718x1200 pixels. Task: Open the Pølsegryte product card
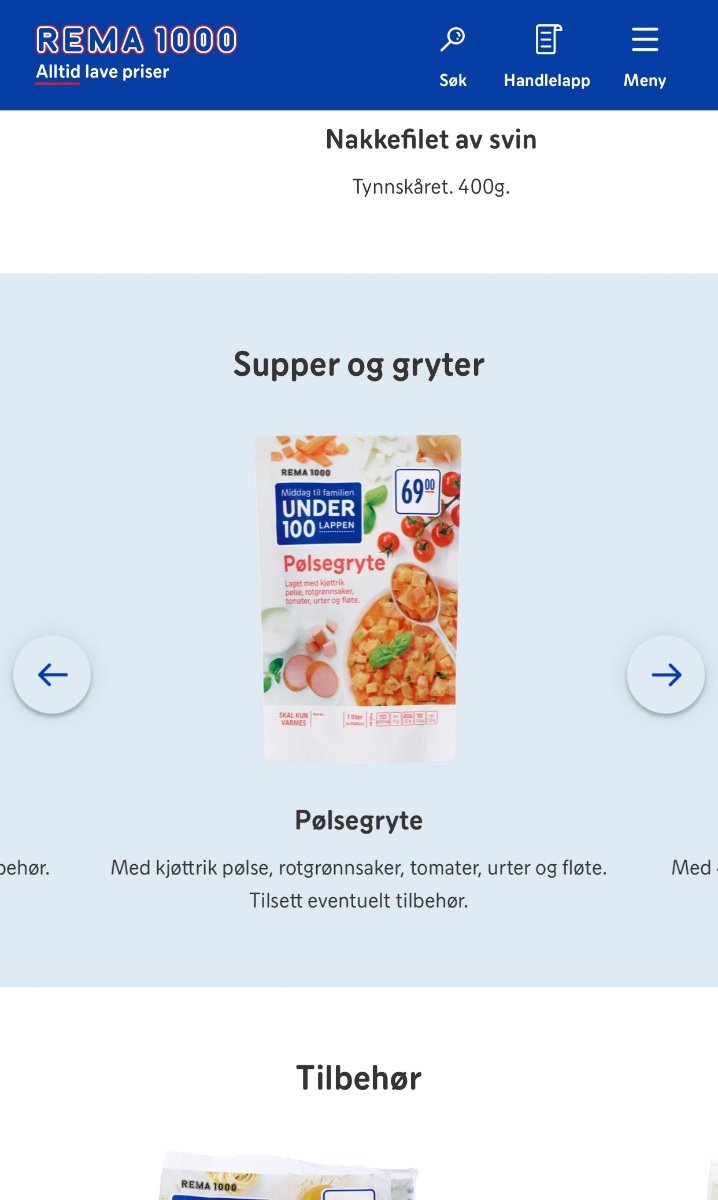358,600
